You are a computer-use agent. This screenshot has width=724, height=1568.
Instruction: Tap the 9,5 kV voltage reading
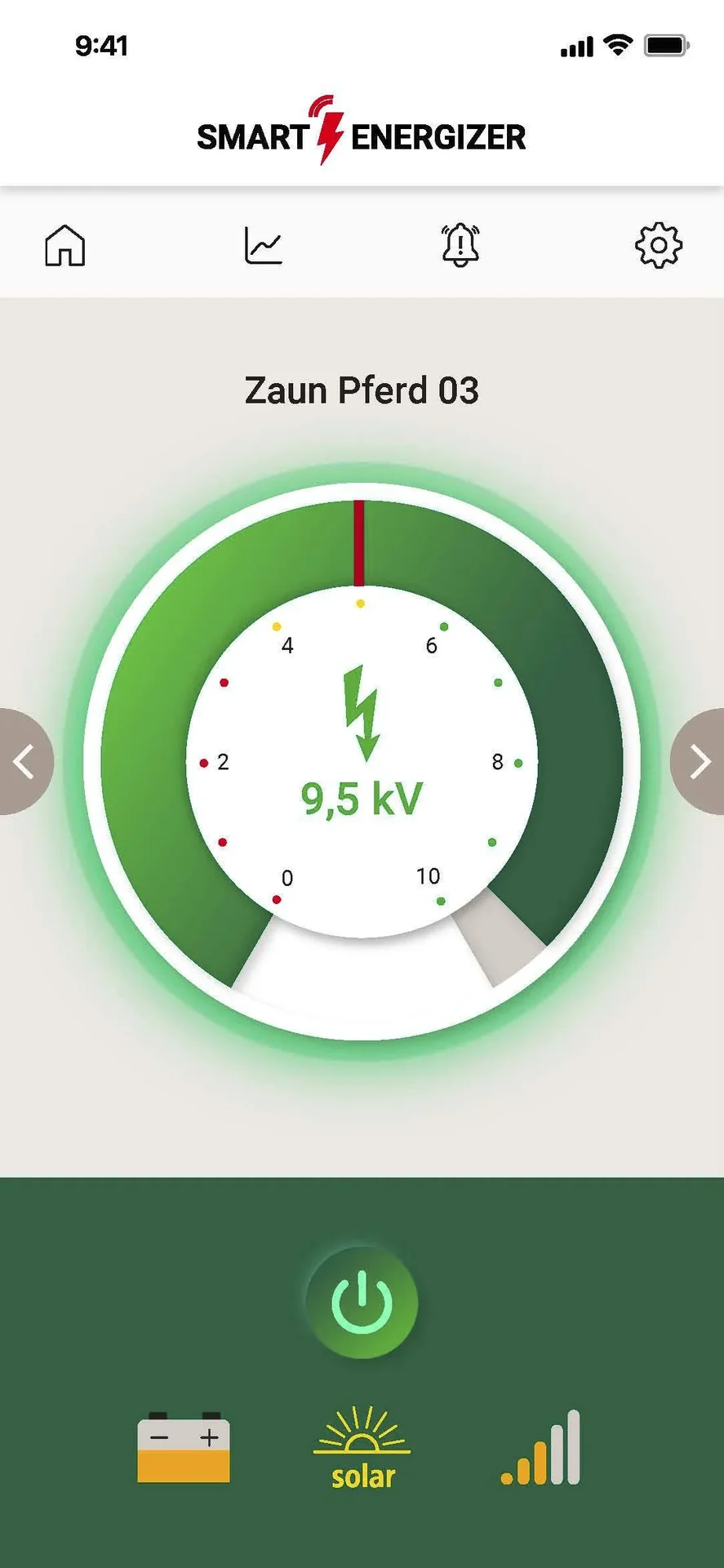362,799
